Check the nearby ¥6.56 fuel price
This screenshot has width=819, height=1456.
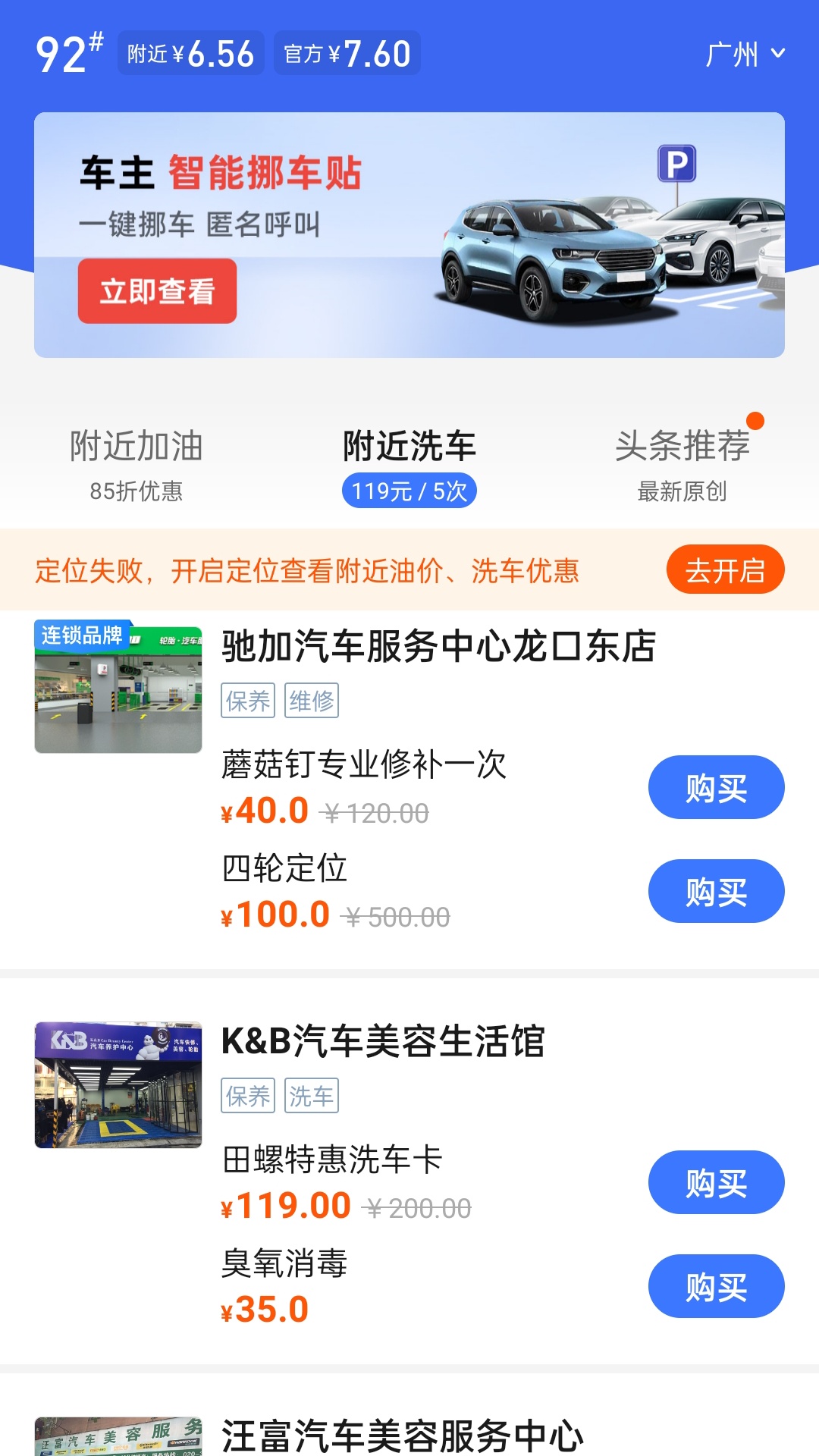click(x=191, y=54)
